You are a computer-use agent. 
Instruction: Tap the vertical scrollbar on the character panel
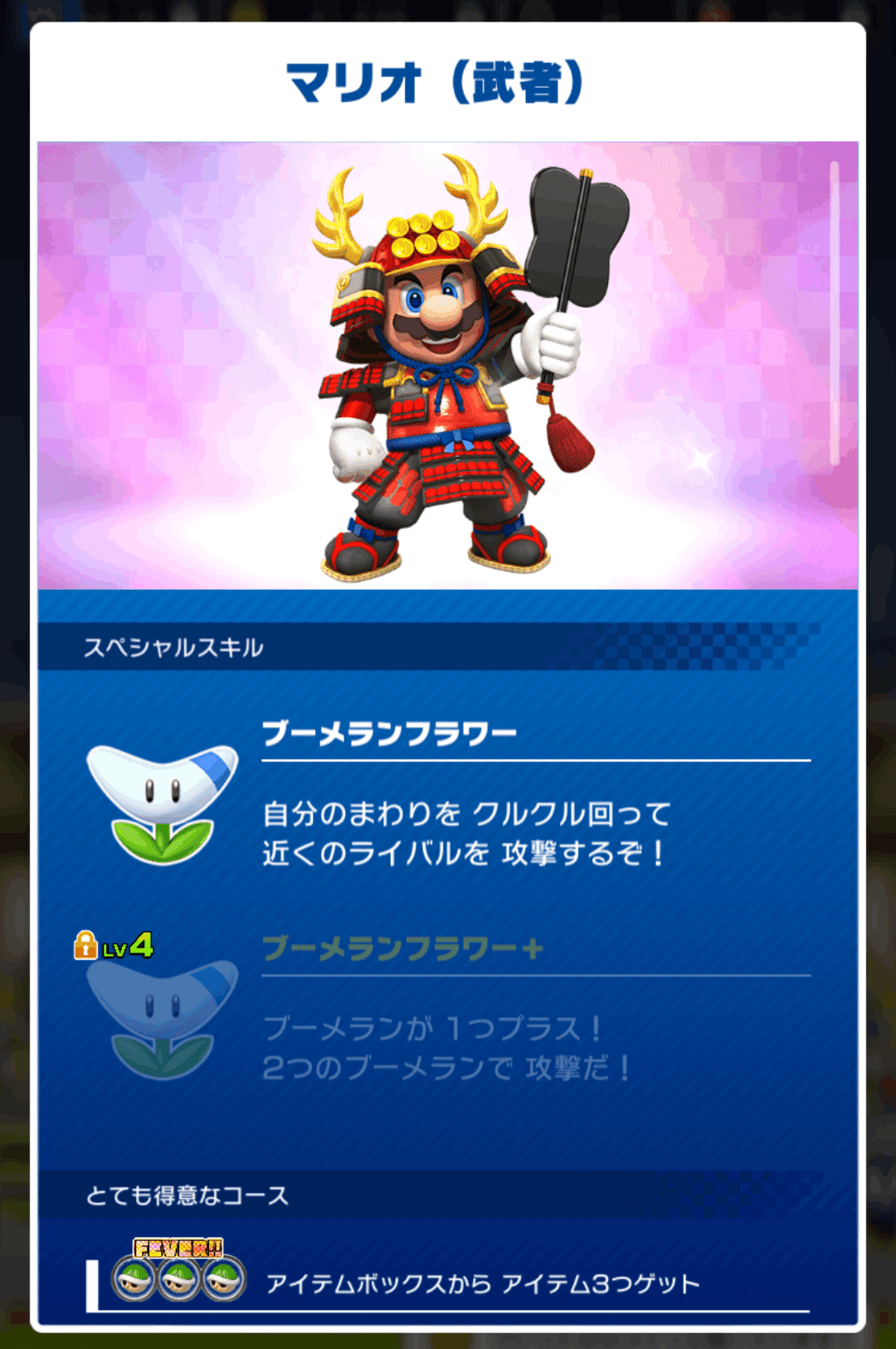[x=835, y=313]
